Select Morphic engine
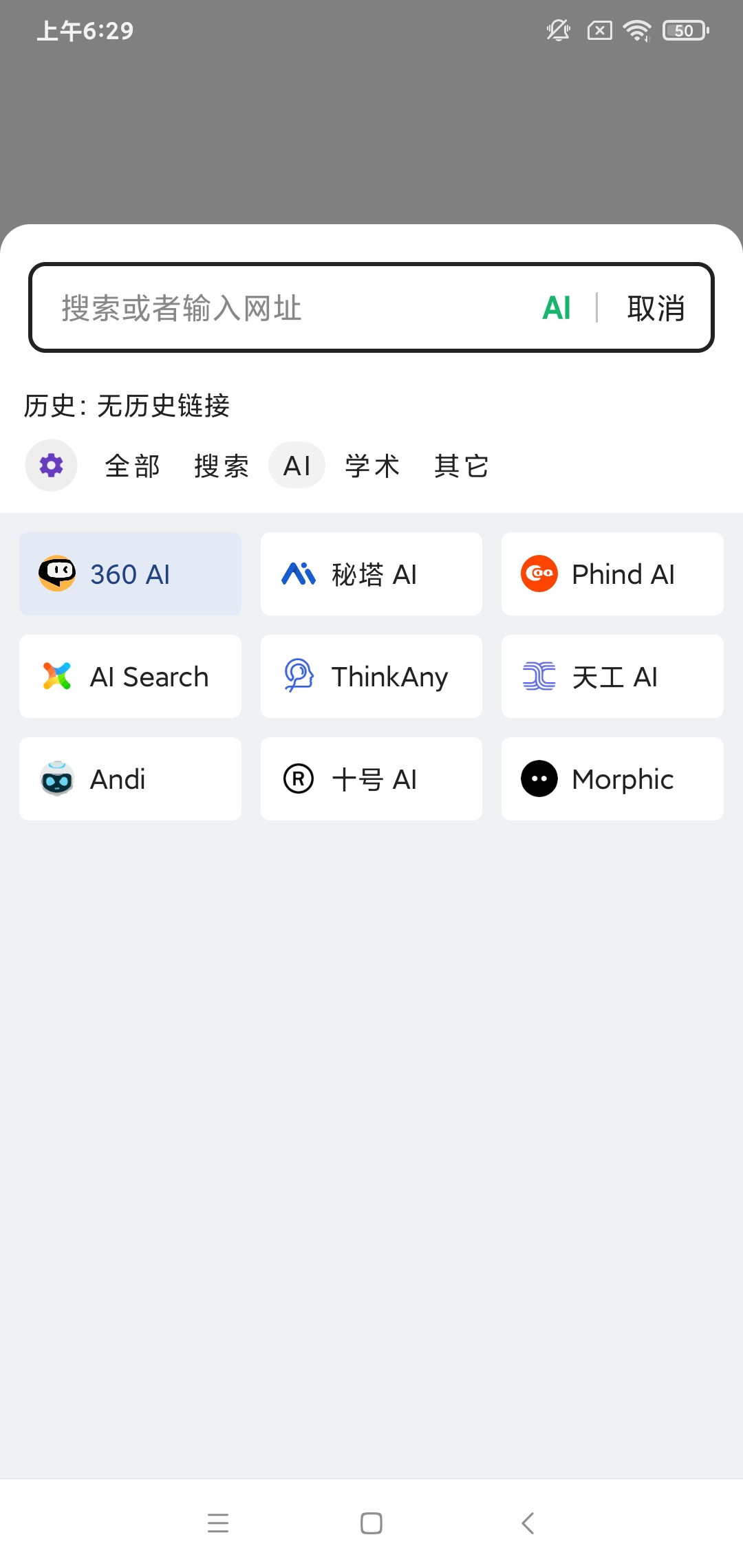The height and width of the screenshot is (1568, 743). click(x=612, y=779)
